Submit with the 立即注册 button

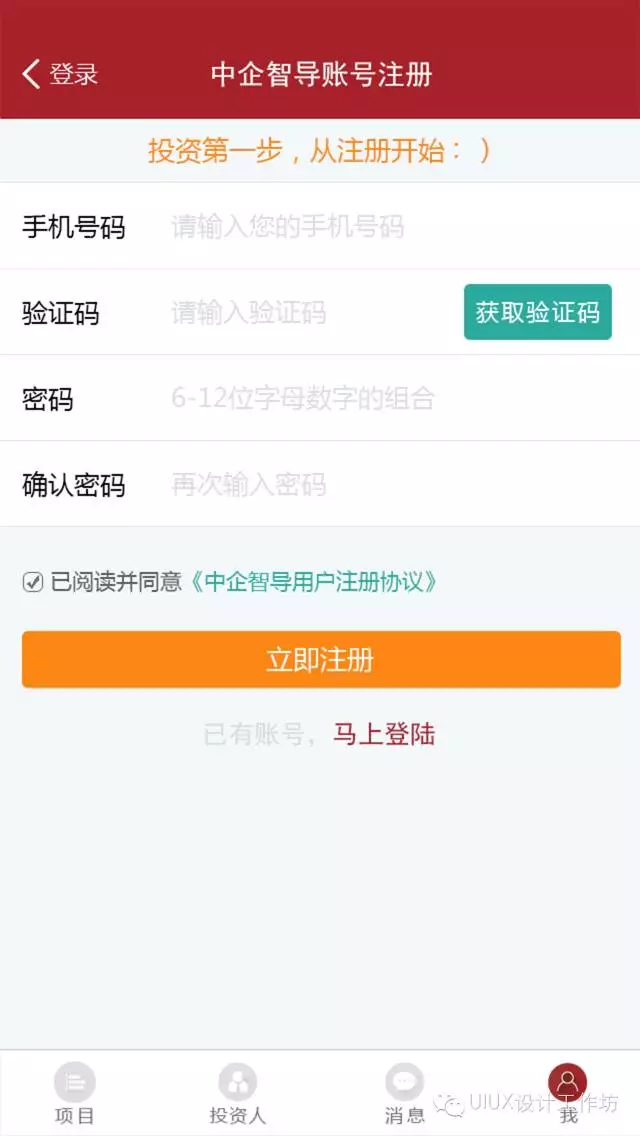click(x=321, y=659)
